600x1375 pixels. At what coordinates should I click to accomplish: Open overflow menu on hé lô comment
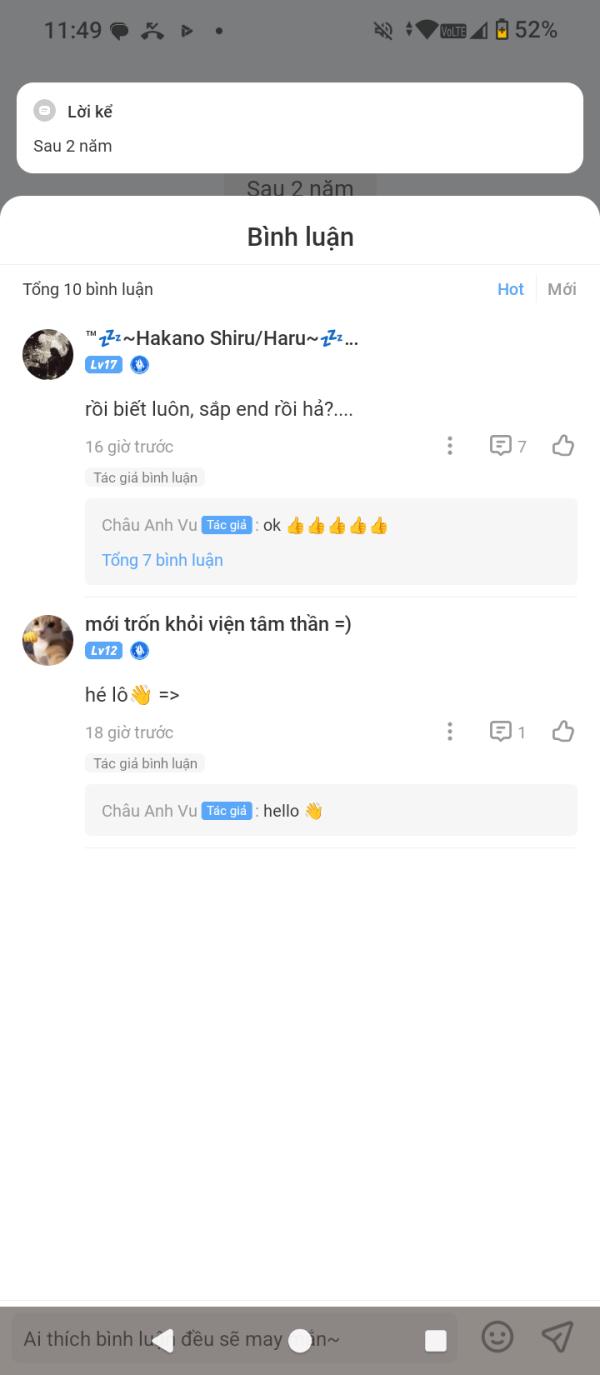450,732
